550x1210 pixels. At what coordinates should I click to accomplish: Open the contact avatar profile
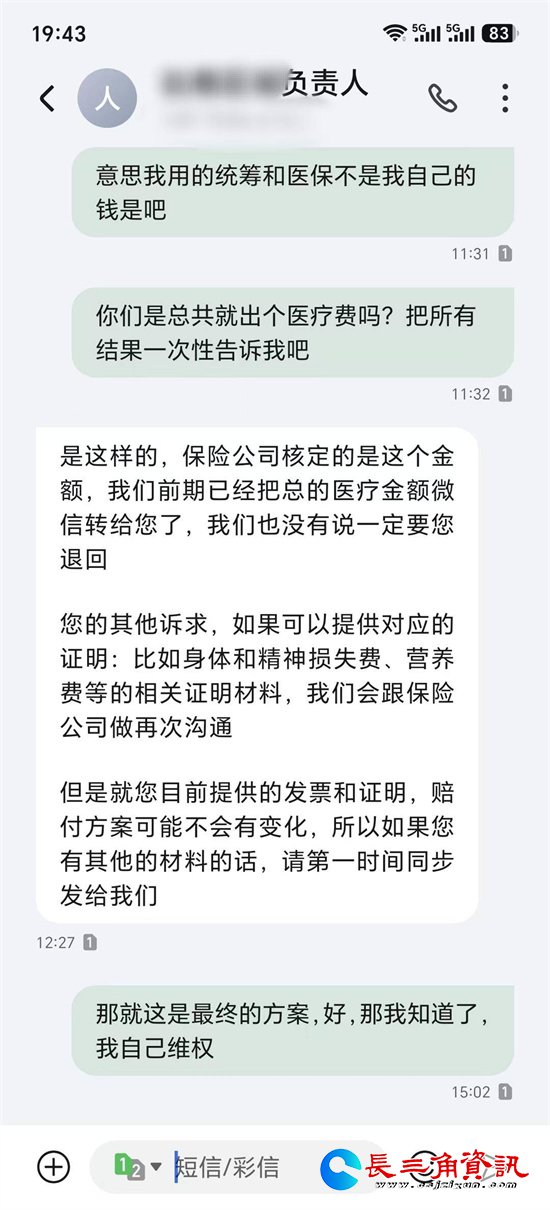(107, 98)
